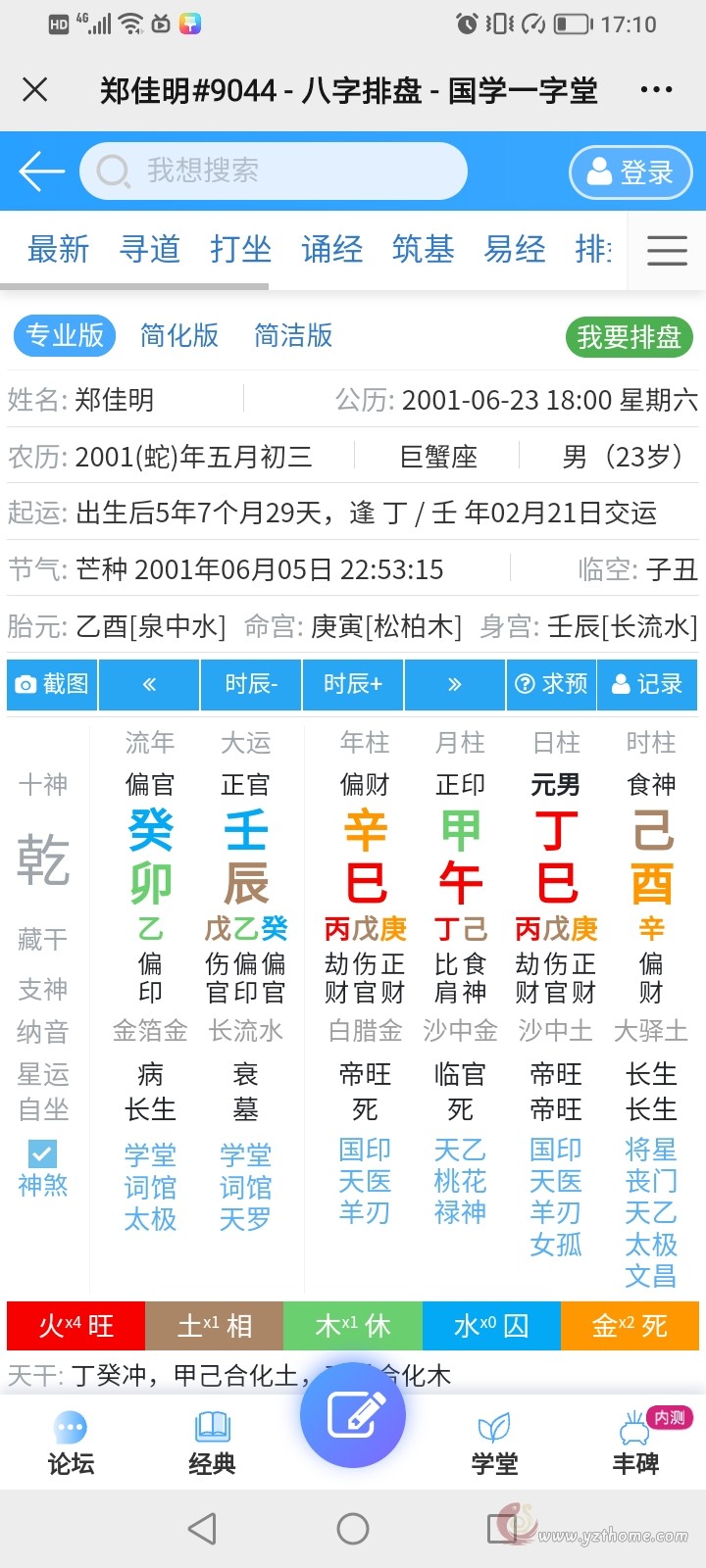Select the 简化版 view

[x=179, y=336]
